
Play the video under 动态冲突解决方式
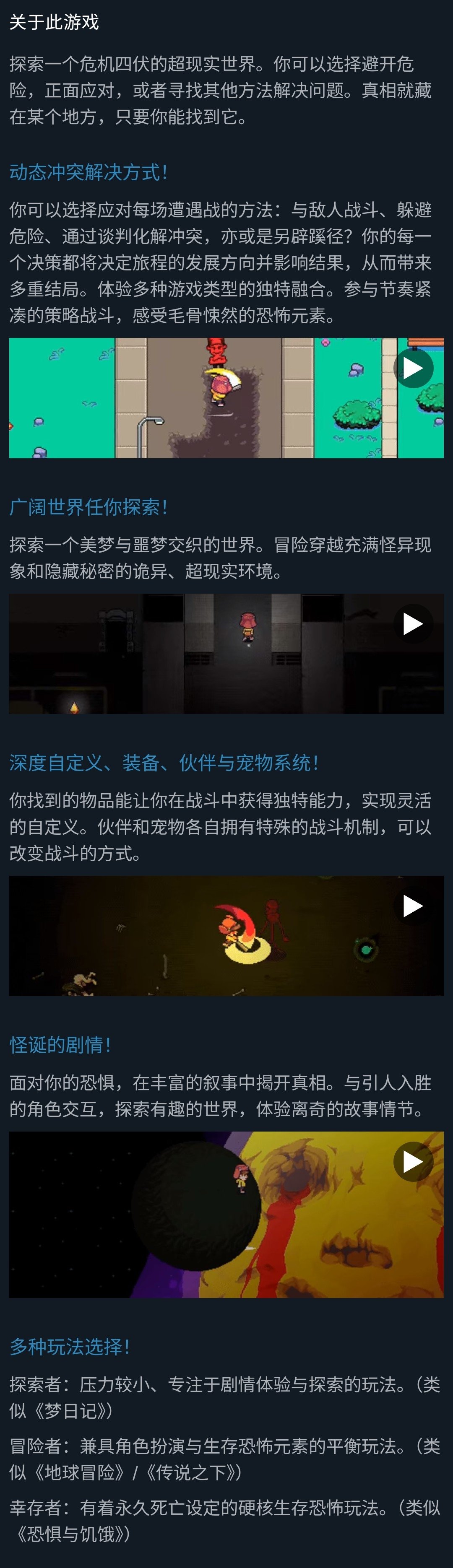413,368
